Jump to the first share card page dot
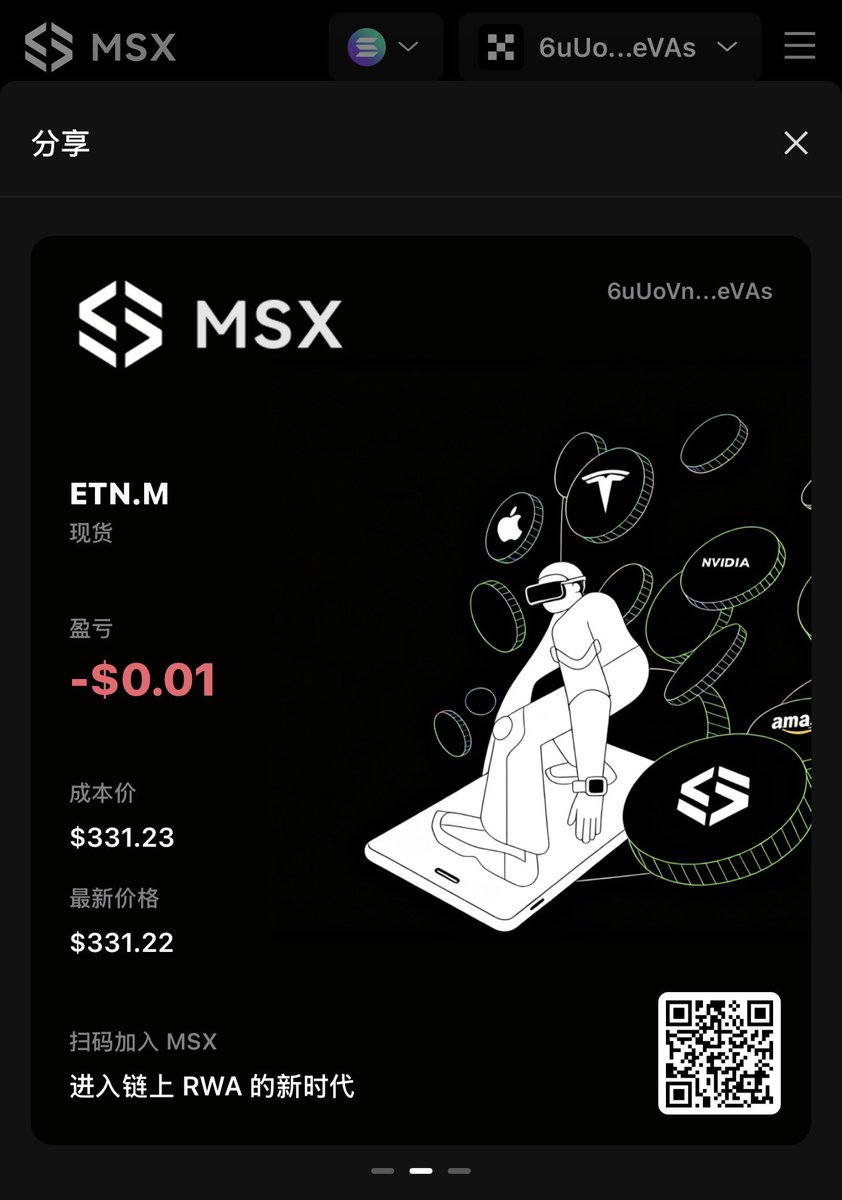The height and width of the screenshot is (1200, 842). pos(382,1170)
